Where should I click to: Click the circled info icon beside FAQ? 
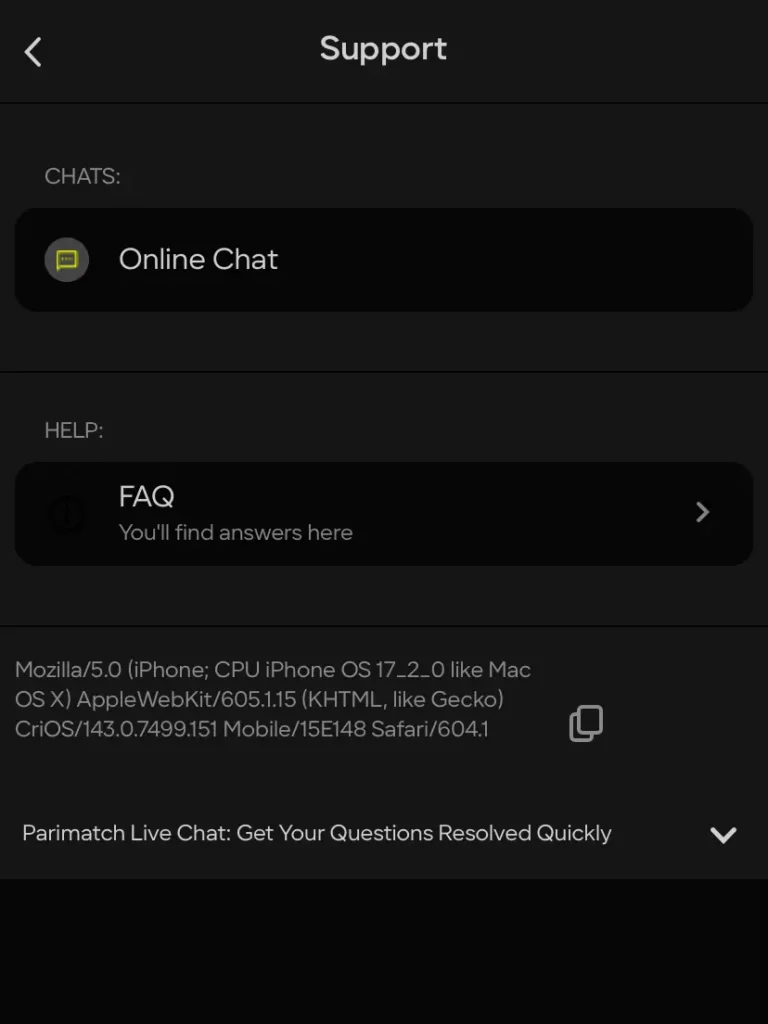[x=66, y=513]
